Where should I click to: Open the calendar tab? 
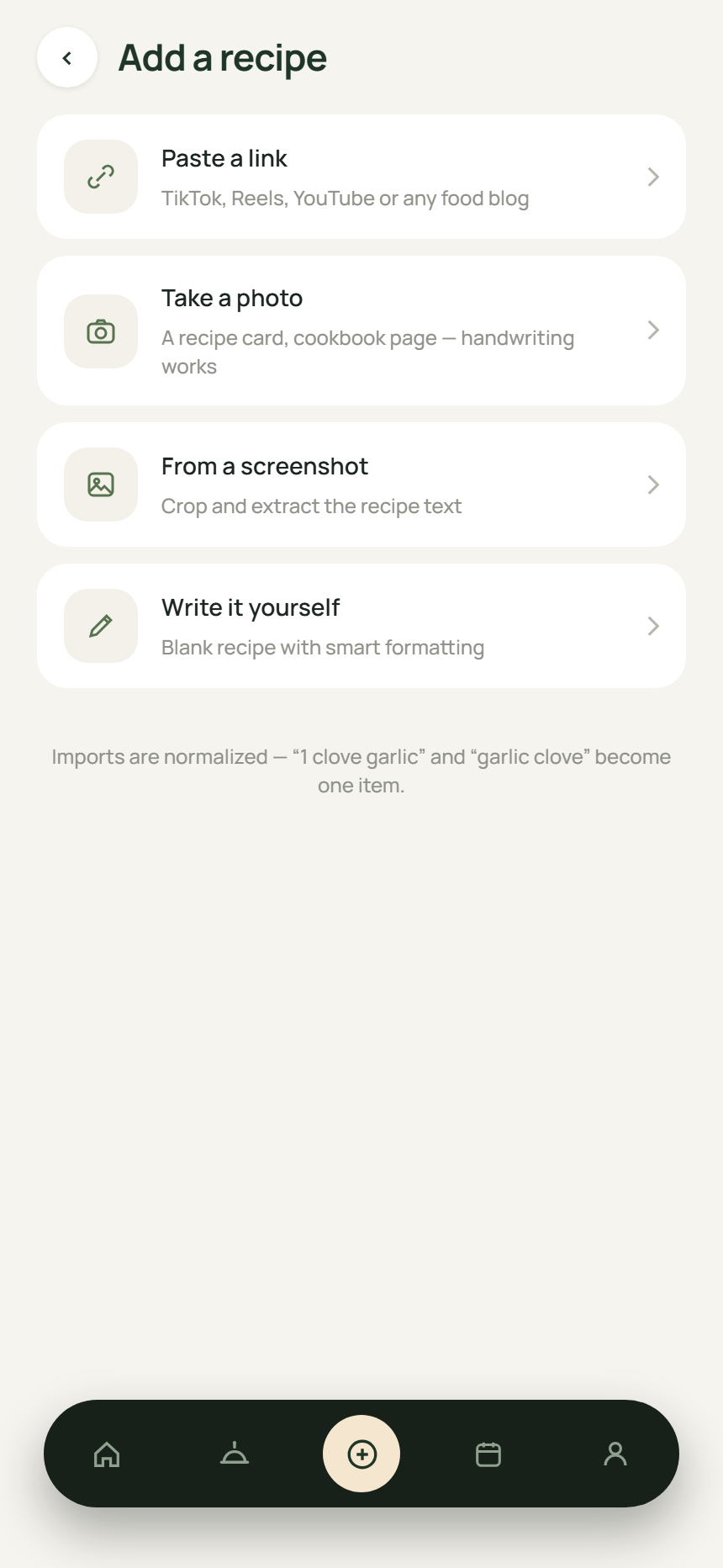click(488, 1454)
